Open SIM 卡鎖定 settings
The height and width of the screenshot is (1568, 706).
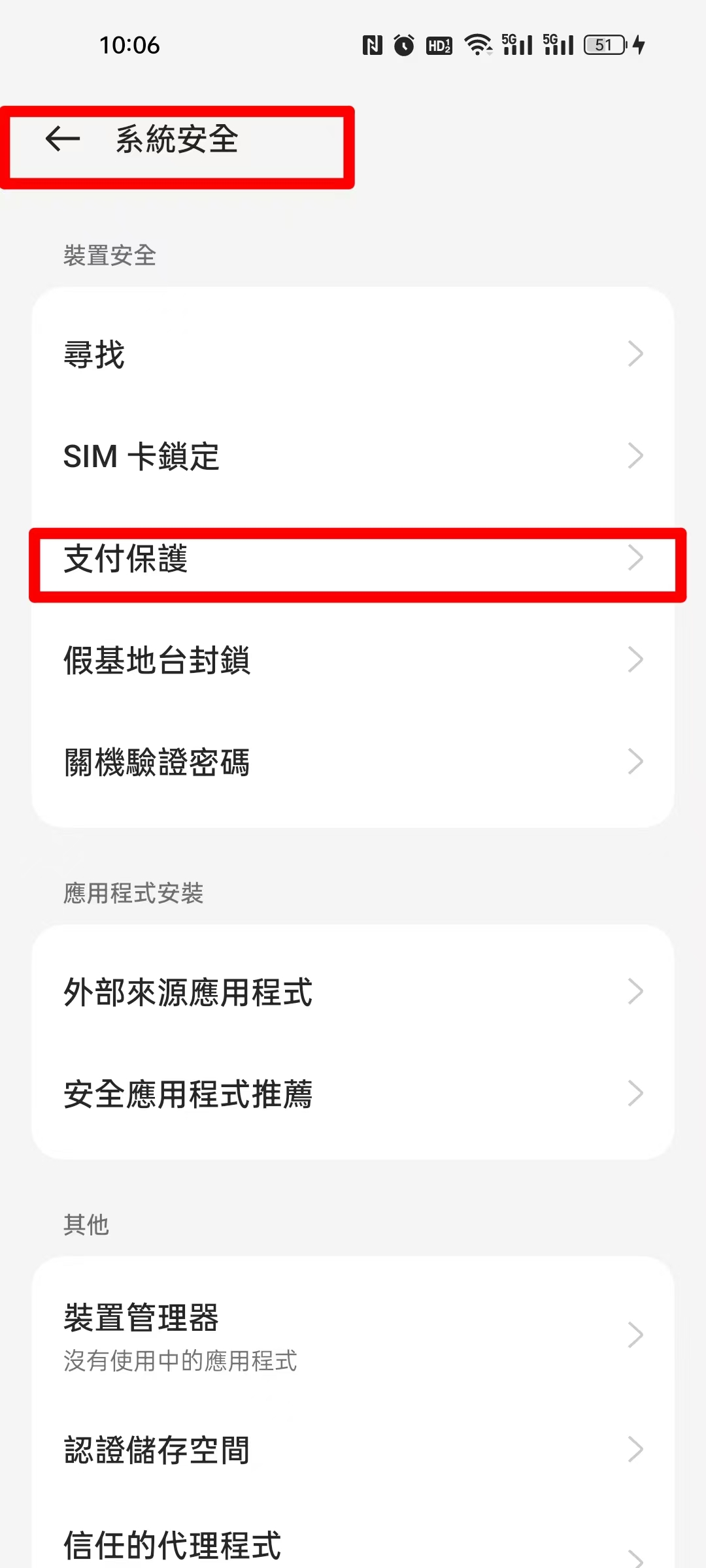tap(353, 456)
